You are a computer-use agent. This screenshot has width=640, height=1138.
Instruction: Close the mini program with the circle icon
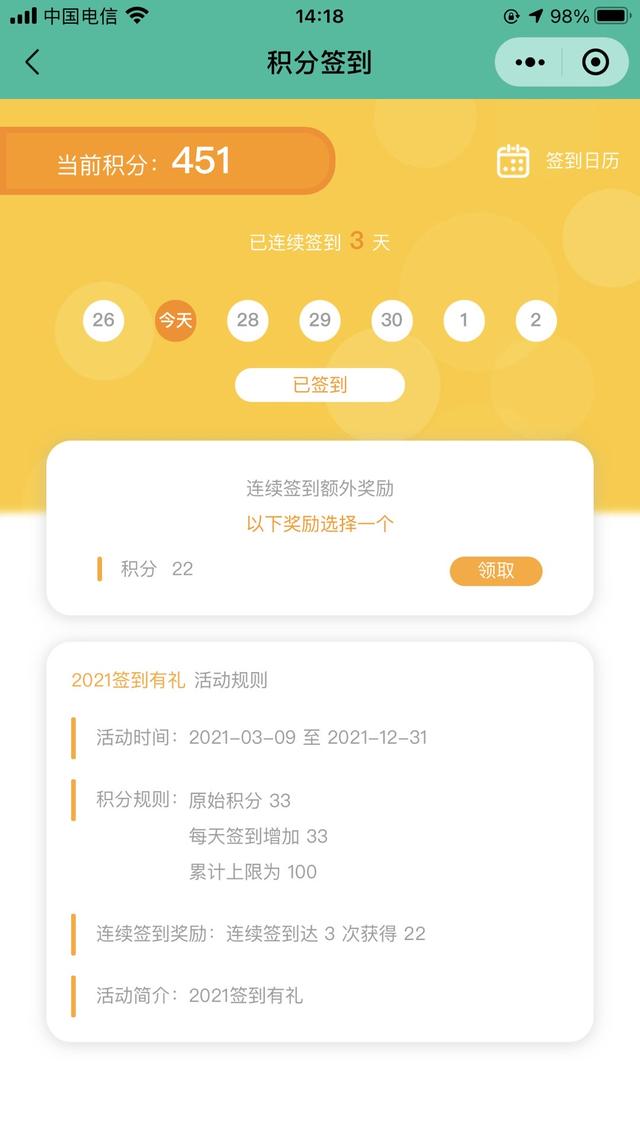(596, 62)
